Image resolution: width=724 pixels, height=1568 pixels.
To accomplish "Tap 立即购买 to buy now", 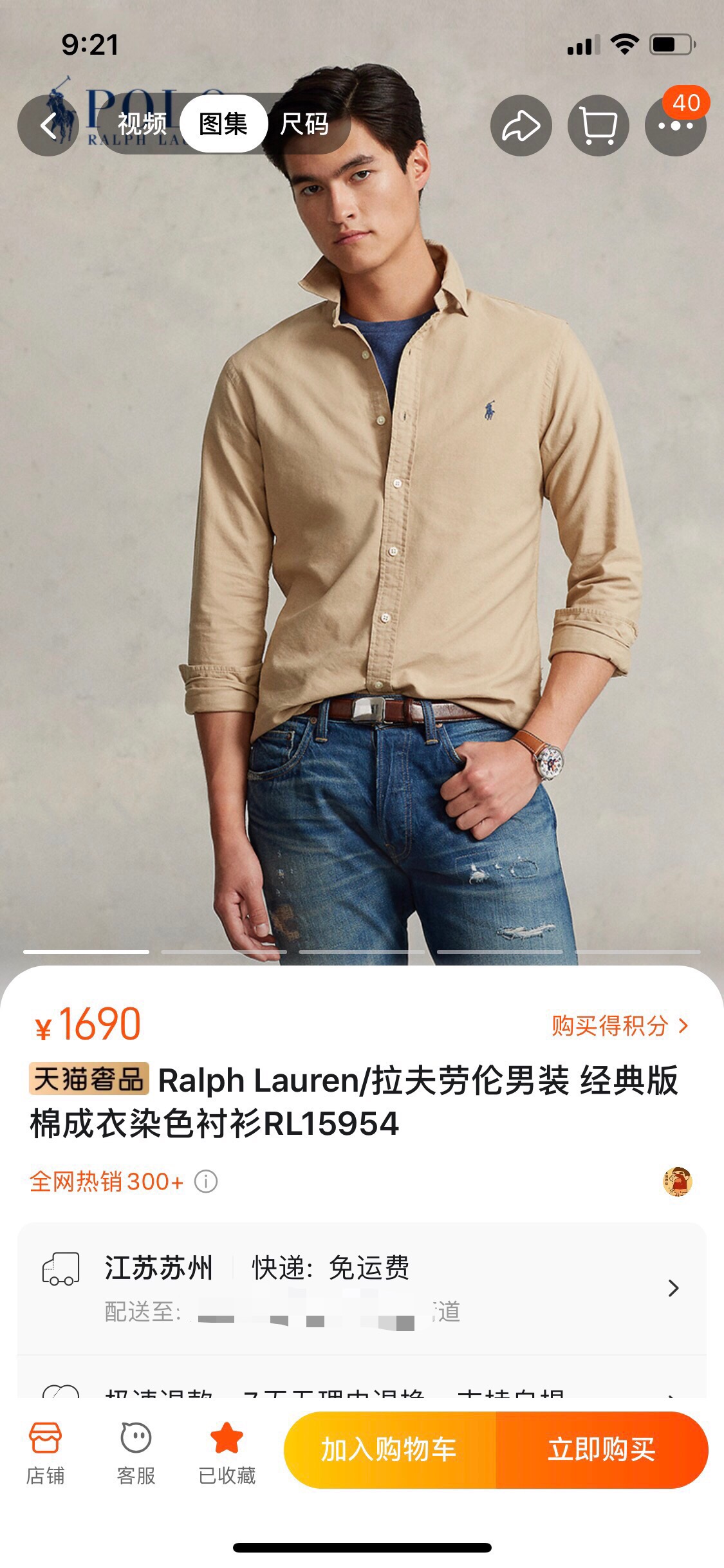I will [601, 1450].
